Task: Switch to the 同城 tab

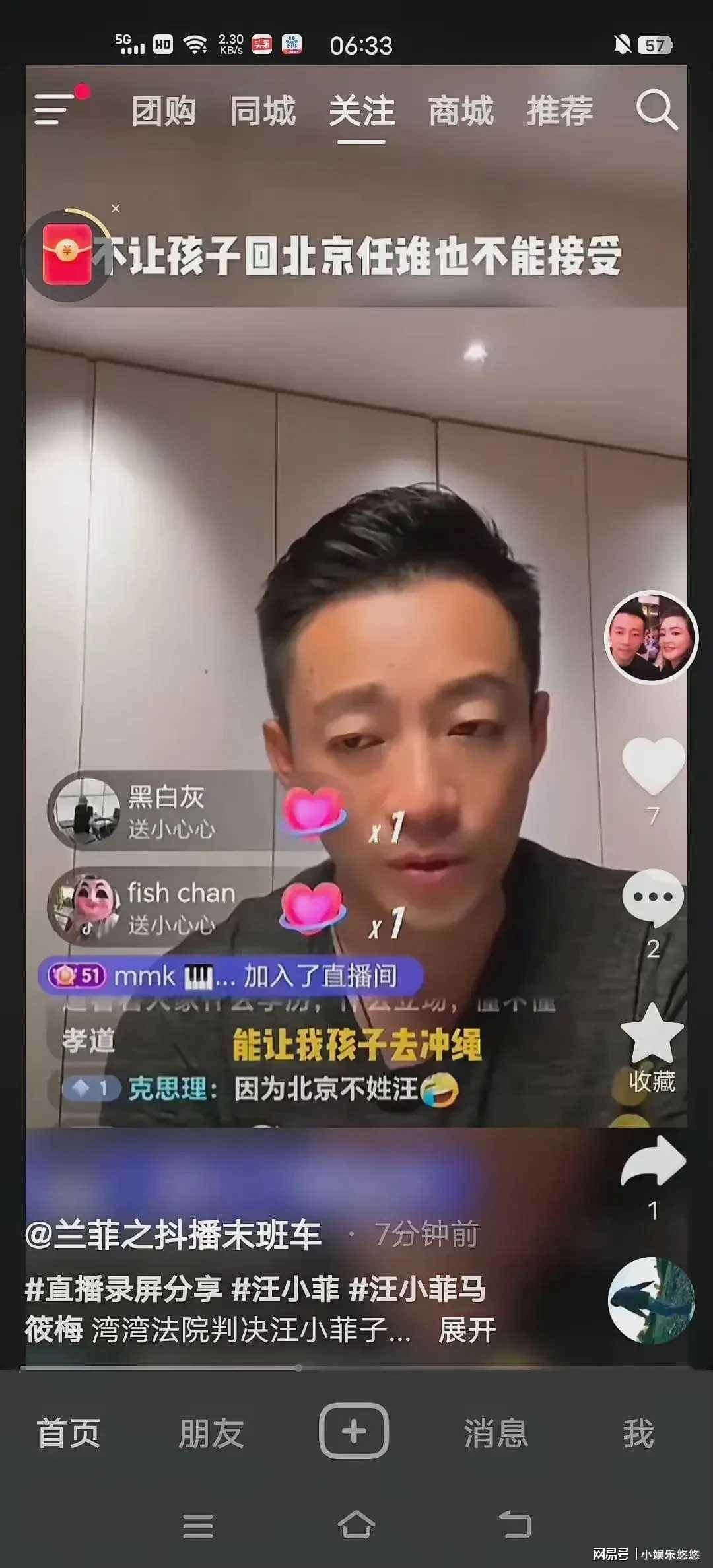Action: 262,111
